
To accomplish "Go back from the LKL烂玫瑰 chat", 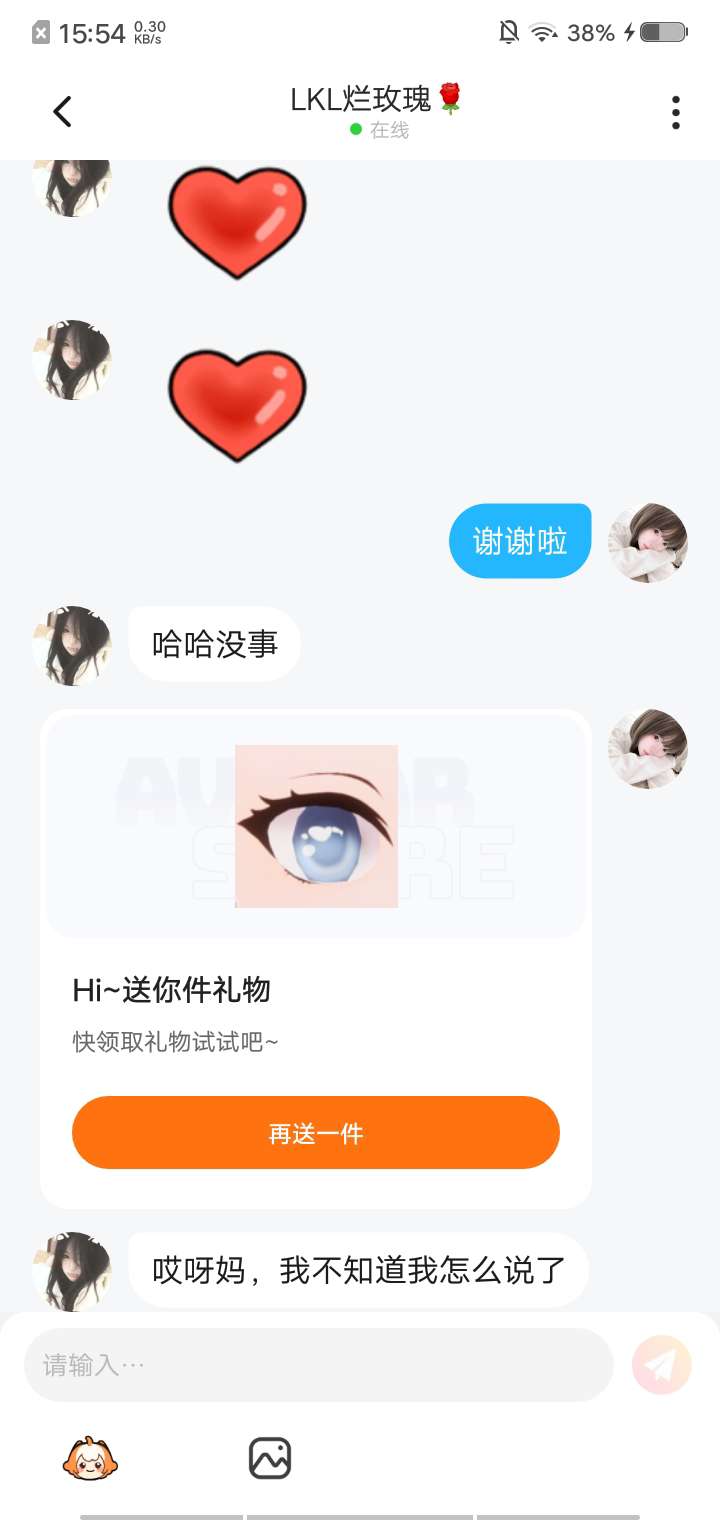I will tap(62, 111).
